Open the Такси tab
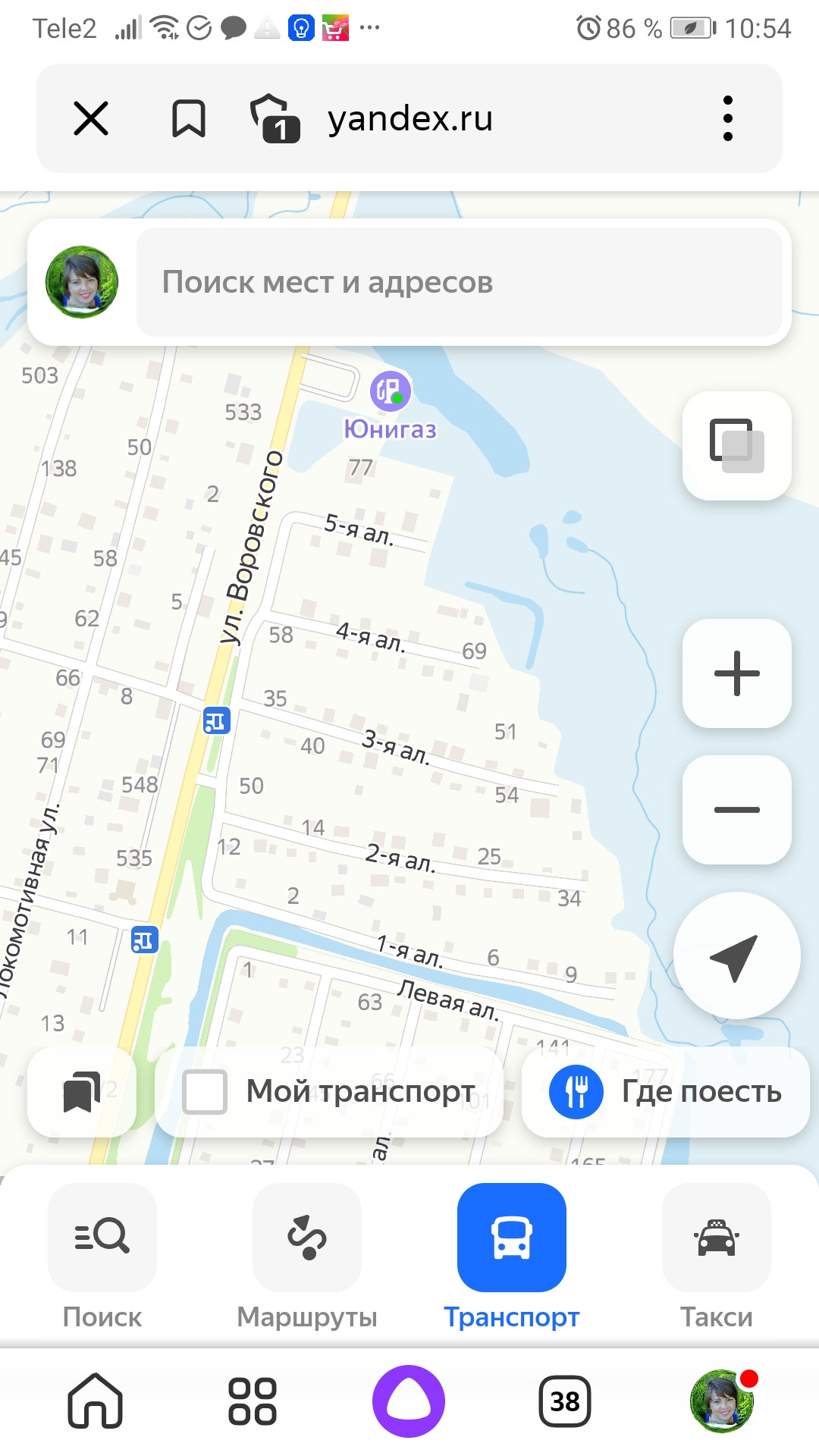Viewport: 819px width, 1456px height. [x=716, y=1255]
